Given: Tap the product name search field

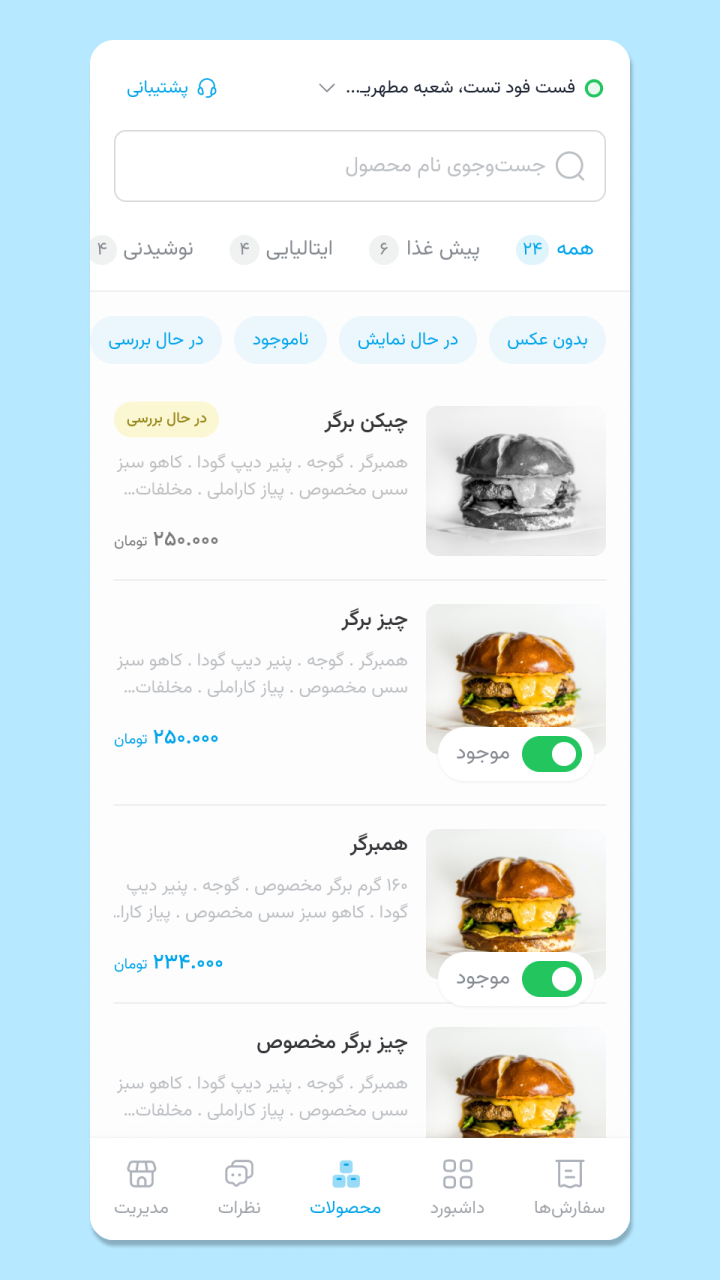Looking at the screenshot, I should point(360,166).
